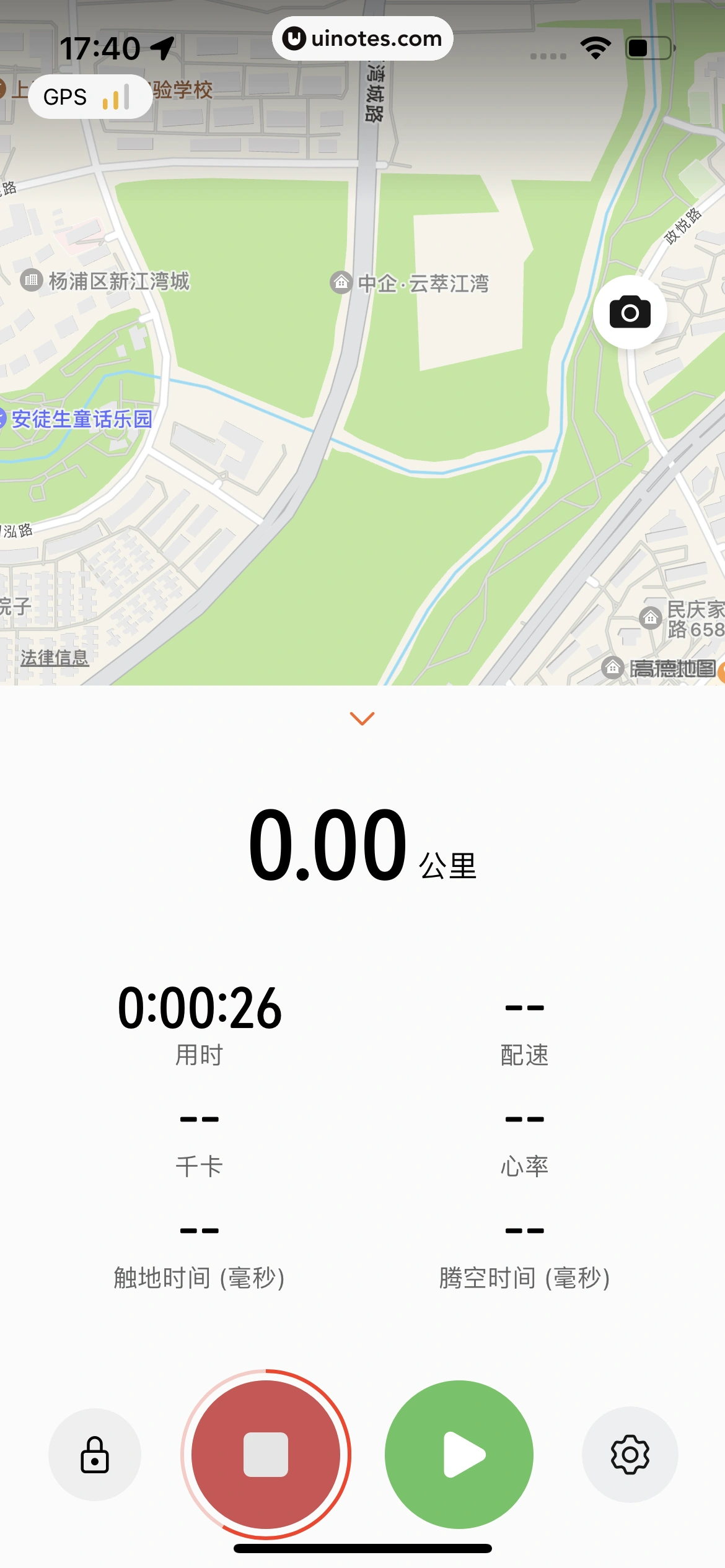
Task: Tap the GPS signal strength indicator
Action: pyautogui.click(x=90, y=97)
